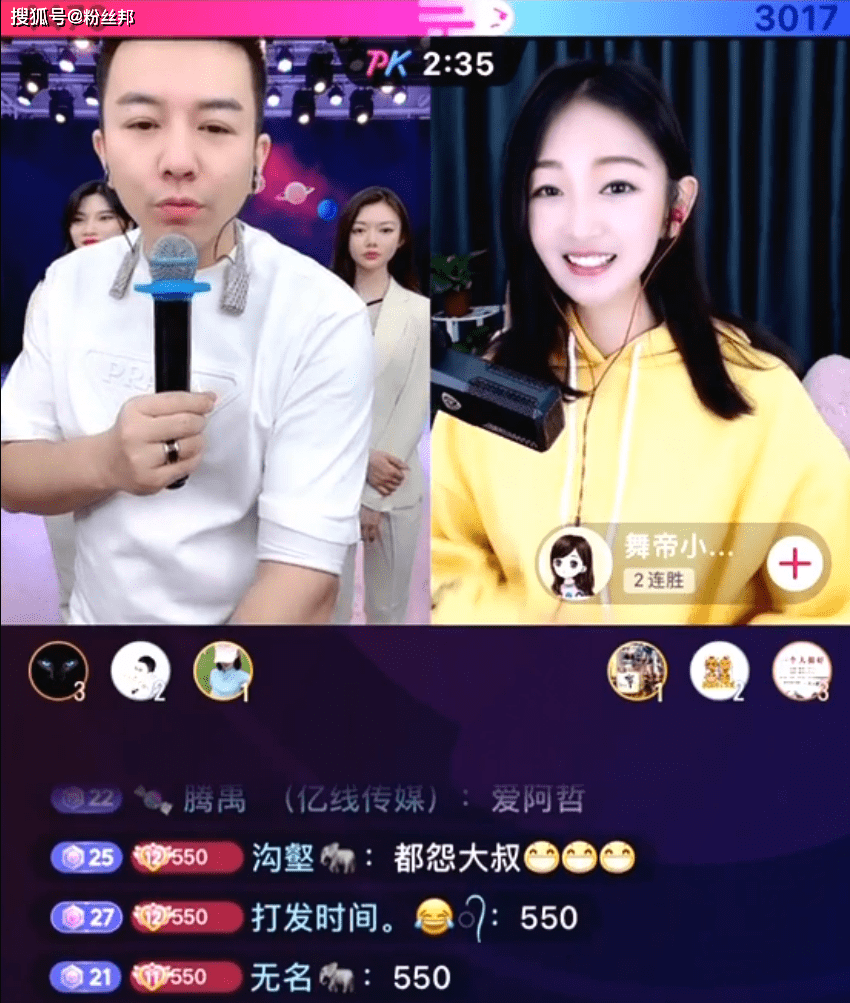Image resolution: width=850 pixels, height=1003 pixels.
Task: View left team's rank 1 contributor avatar
Action: tap(222, 671)
